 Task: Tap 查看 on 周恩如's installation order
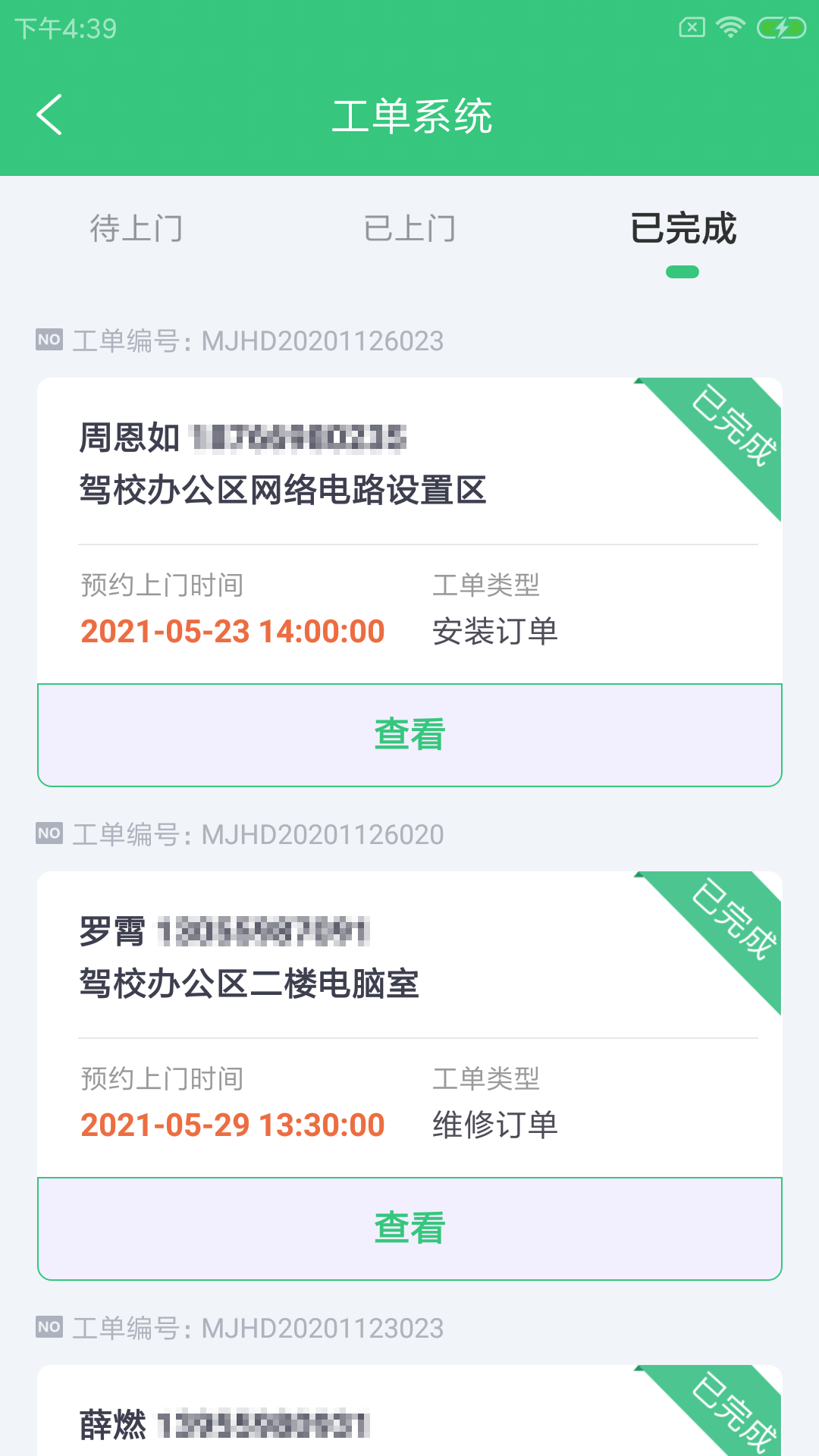(409, 733)
